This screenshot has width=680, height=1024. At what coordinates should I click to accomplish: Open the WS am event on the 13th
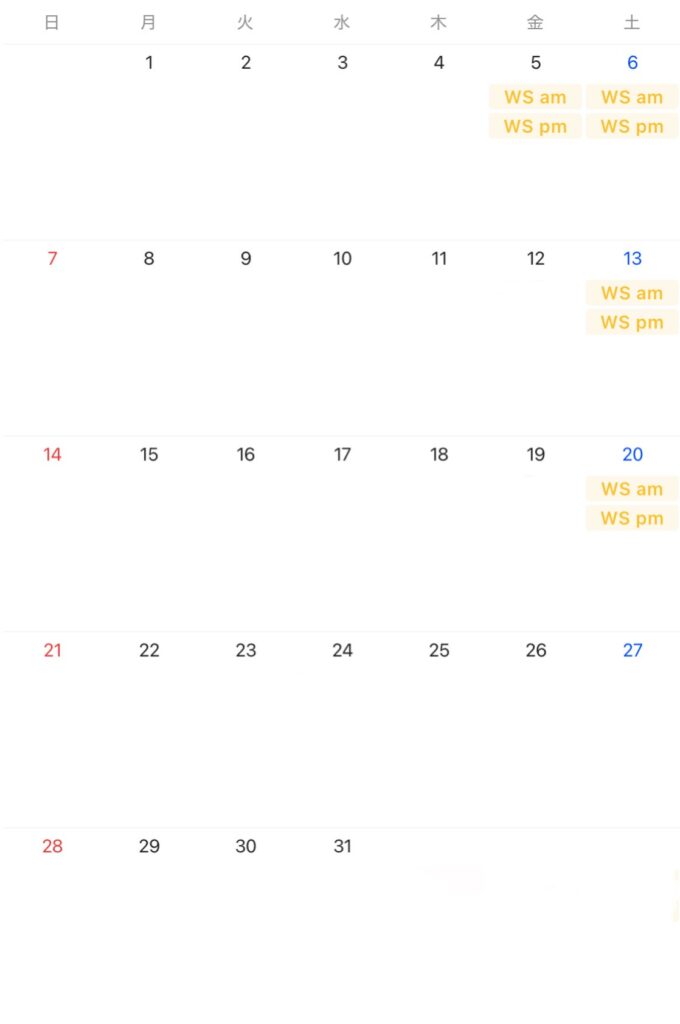(x=632, y=293)
